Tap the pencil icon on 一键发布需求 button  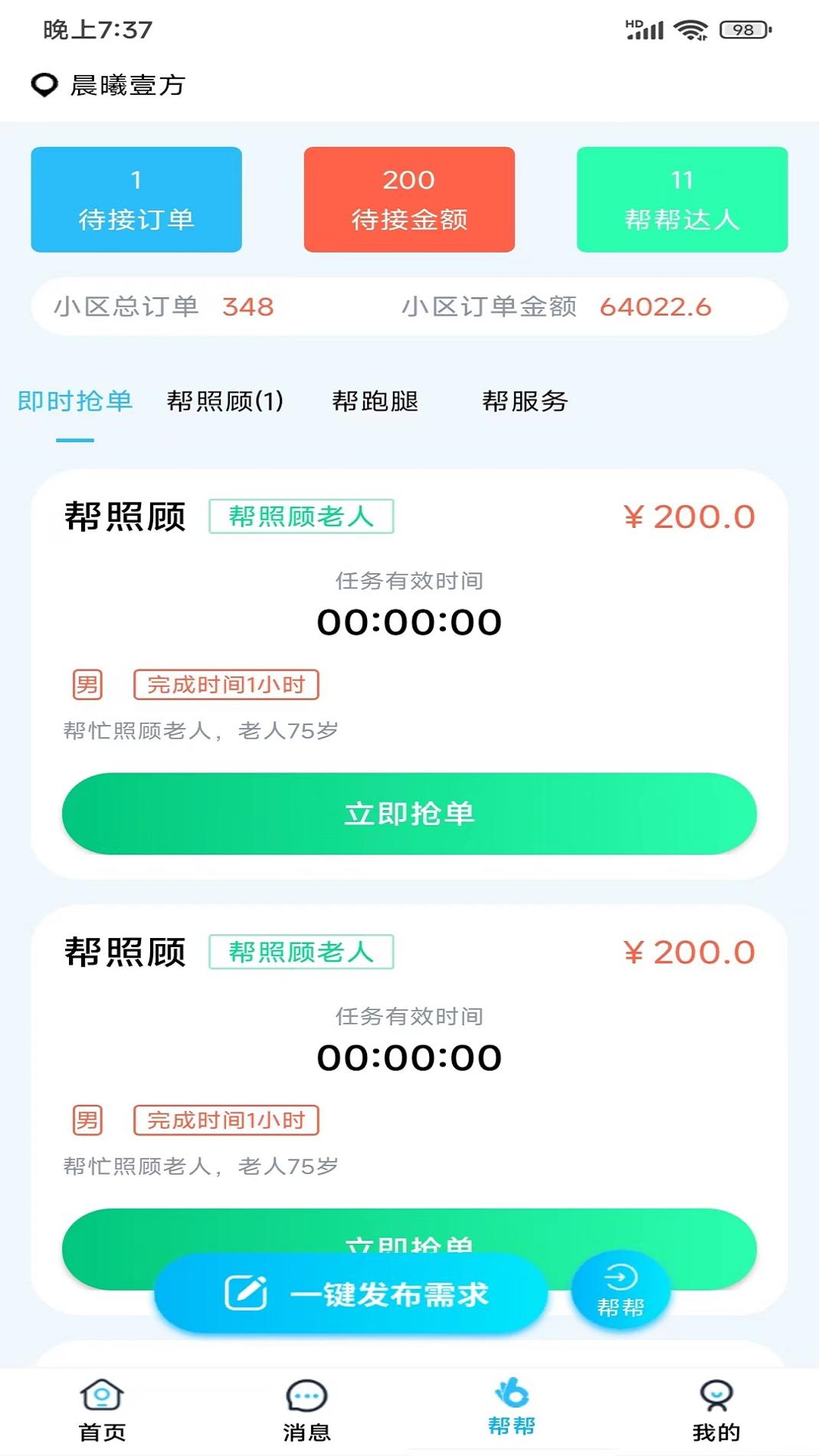245,1294
